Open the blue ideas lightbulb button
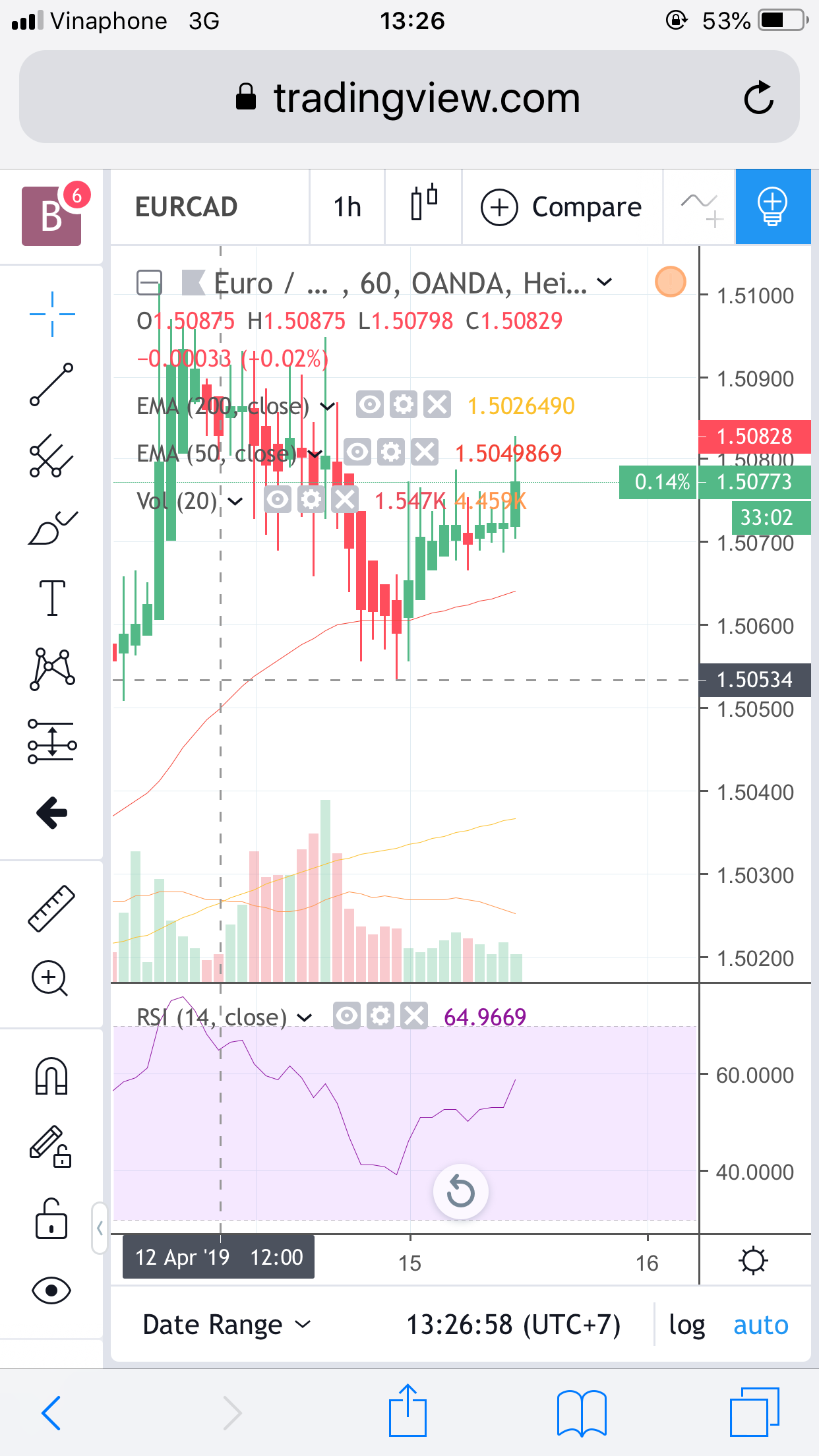This screenshot has height=1456, width=819. pos(773,207)
